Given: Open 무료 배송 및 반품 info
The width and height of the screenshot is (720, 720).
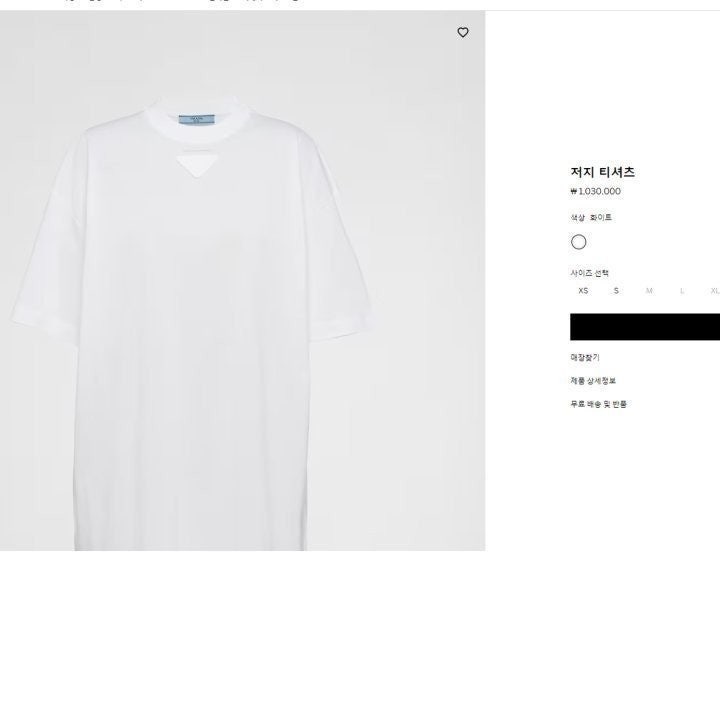Looking at the screenshot, I should [x=598, y=404].
